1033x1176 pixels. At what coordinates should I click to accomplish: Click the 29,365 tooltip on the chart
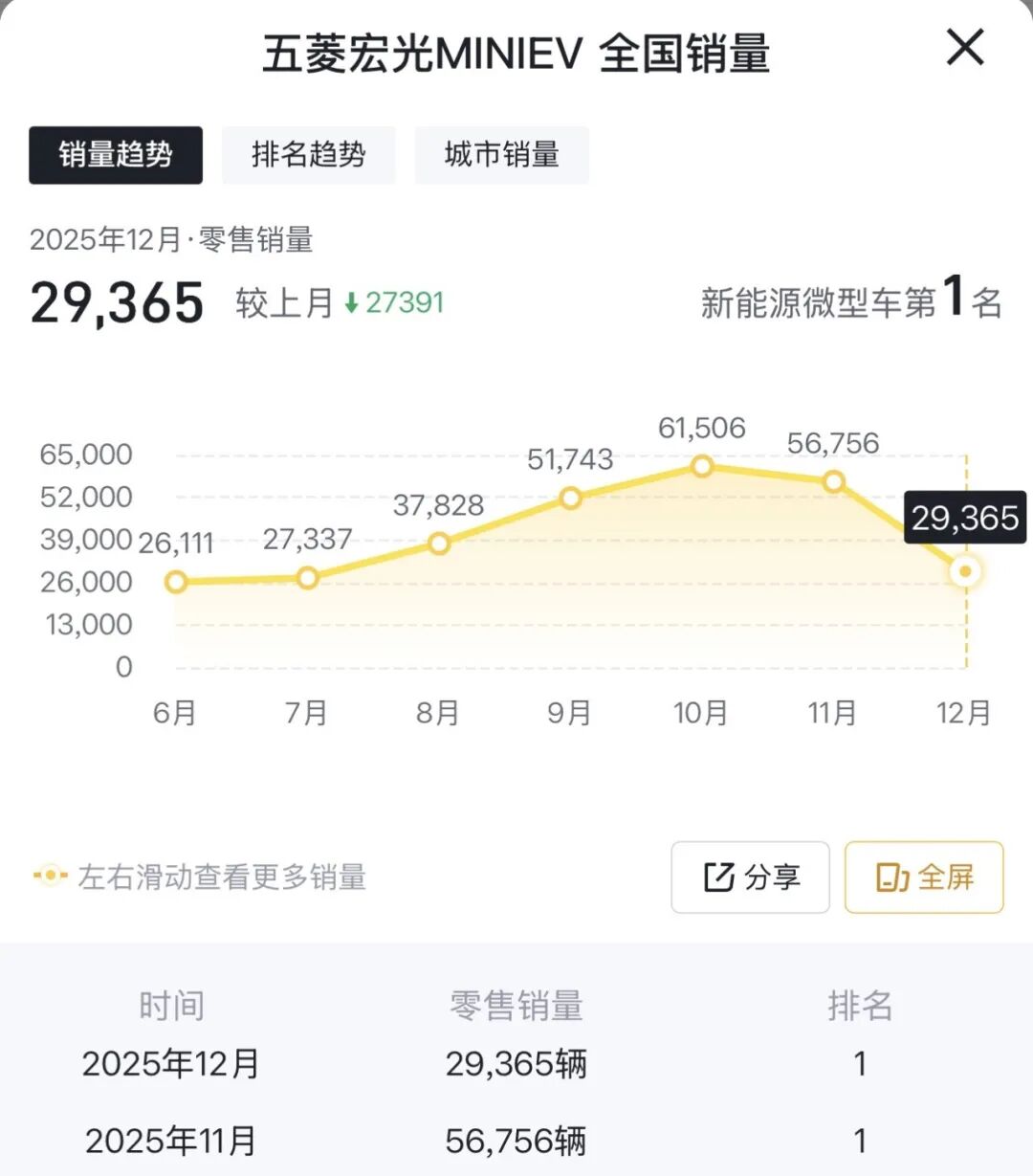click(965, 519)
